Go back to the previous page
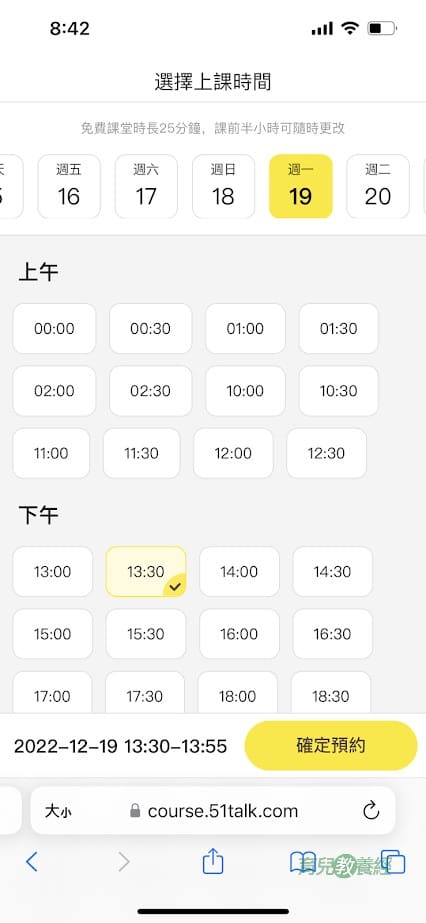 (x=32, y=862)
